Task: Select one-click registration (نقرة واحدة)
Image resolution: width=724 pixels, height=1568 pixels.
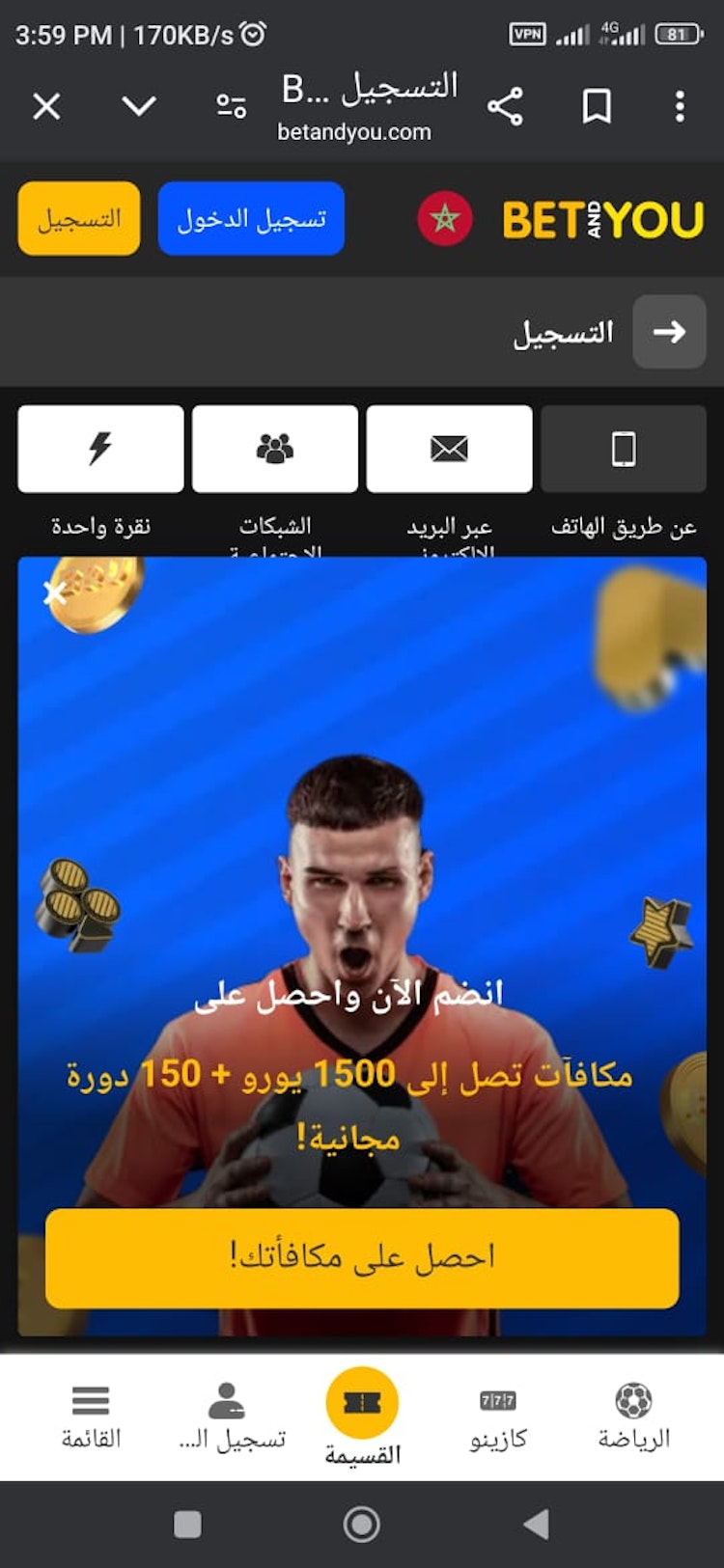Action: (x=100, y=450)
